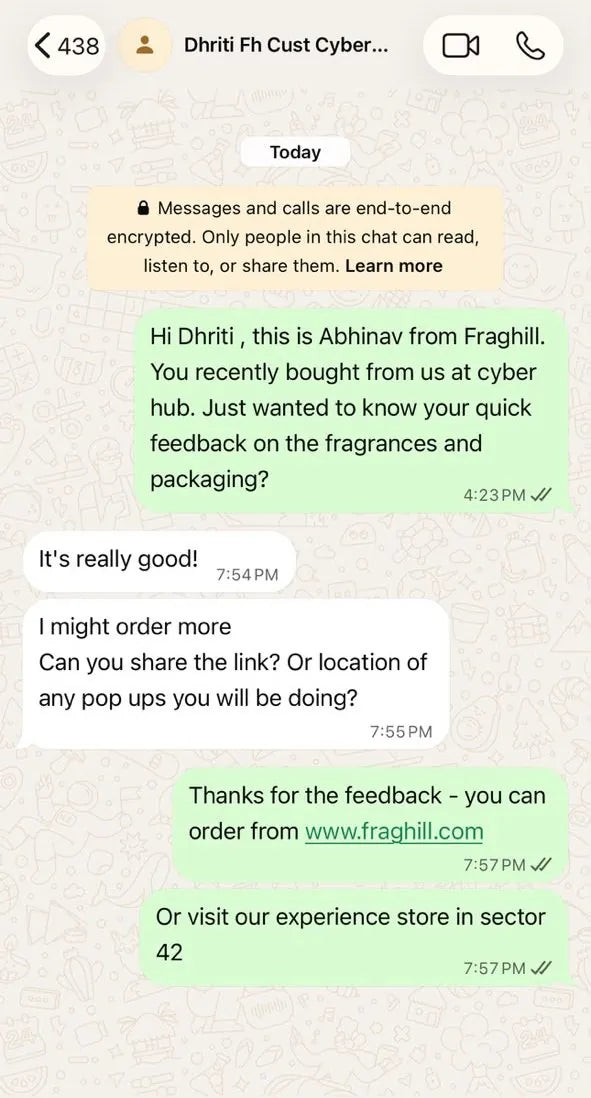Open the www.fraghill.com link
The image size is (591, 1098).
coord(394,831)
